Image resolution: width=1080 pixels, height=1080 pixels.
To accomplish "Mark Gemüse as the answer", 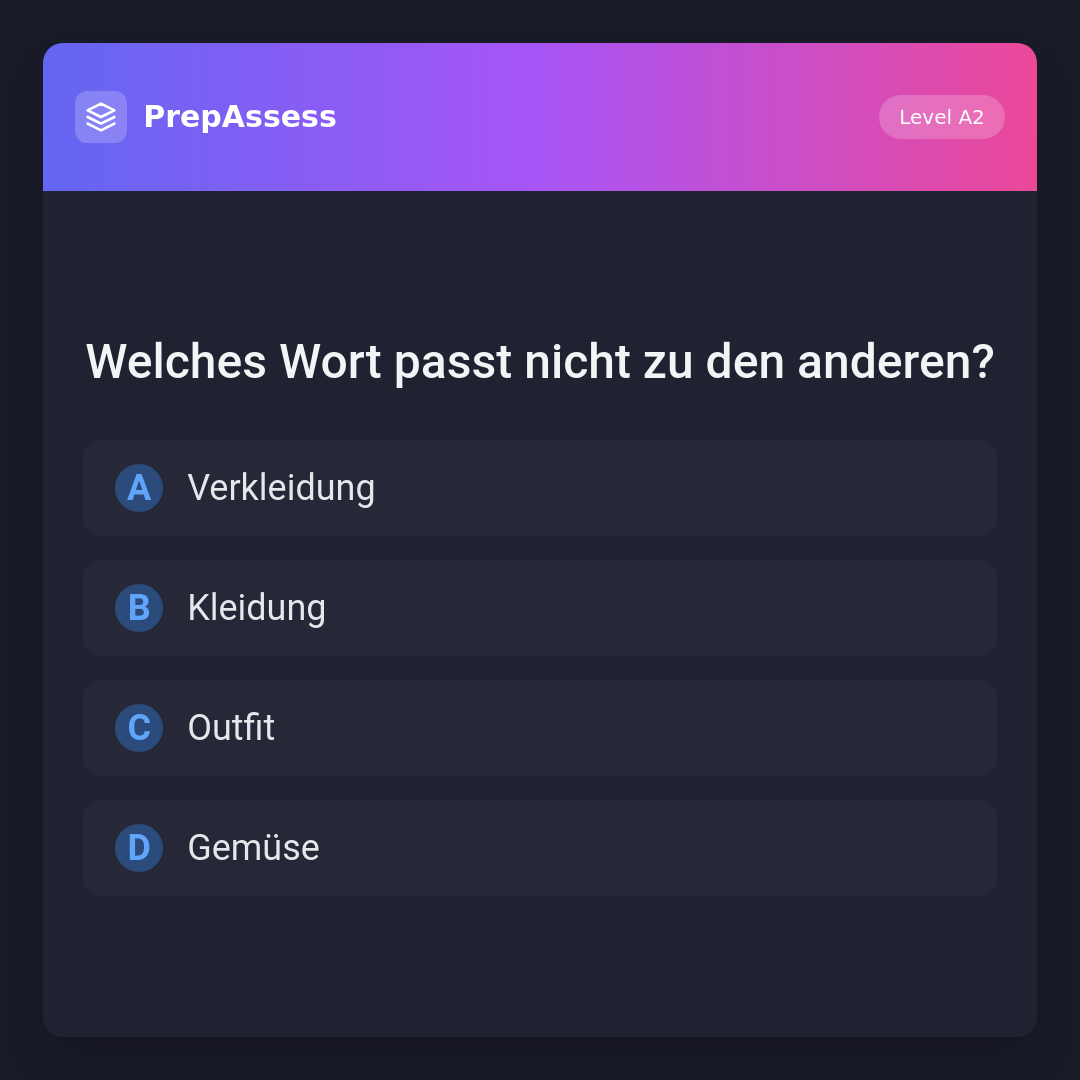I will coord(540,848).
